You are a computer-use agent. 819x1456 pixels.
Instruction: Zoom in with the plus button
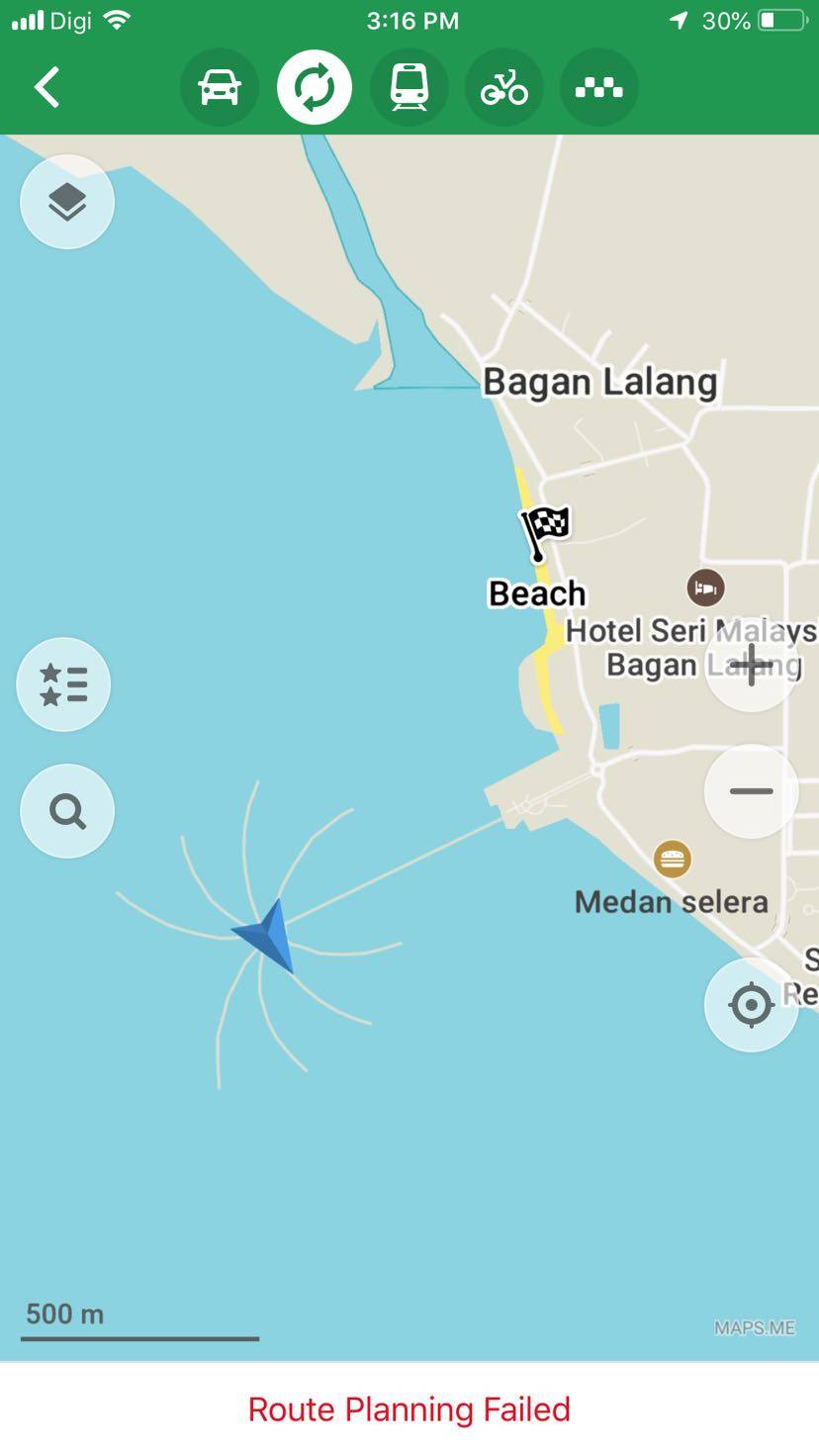tap(751, 665)
